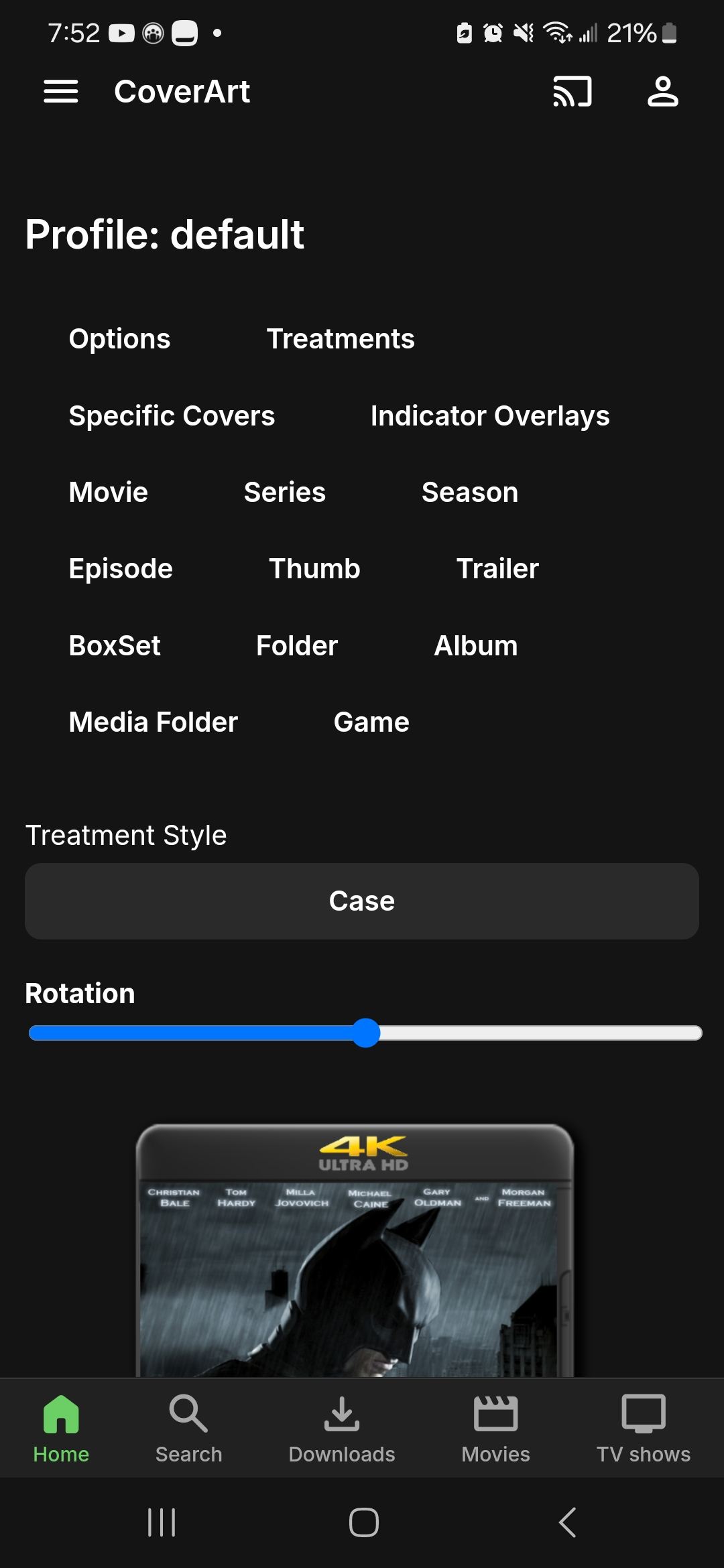This screenshot has width=724, height=1568.
Task: Tap the system back button
Action: (x=567, y=1522)
